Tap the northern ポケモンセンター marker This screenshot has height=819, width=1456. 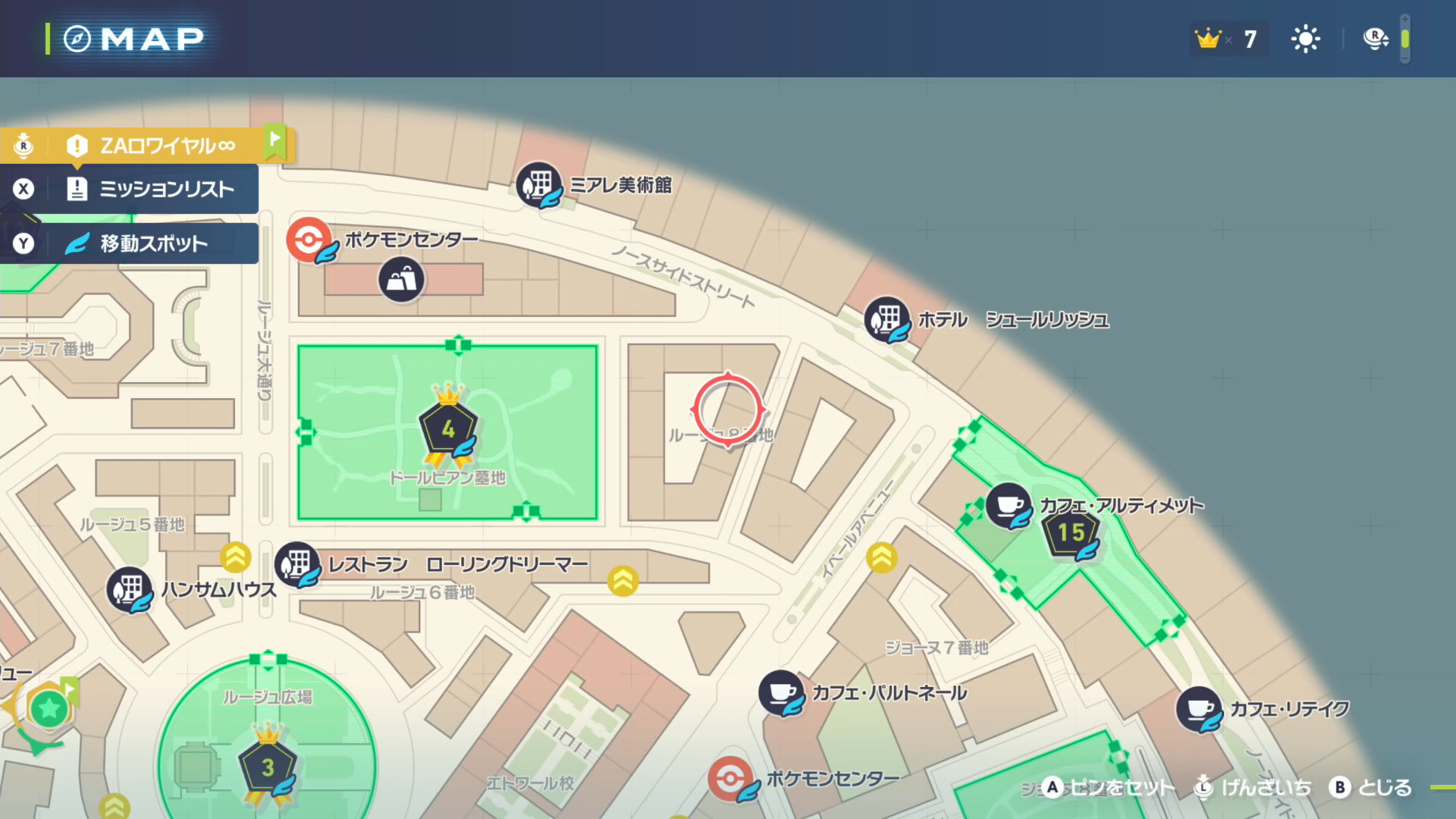[x=309, y=240]
